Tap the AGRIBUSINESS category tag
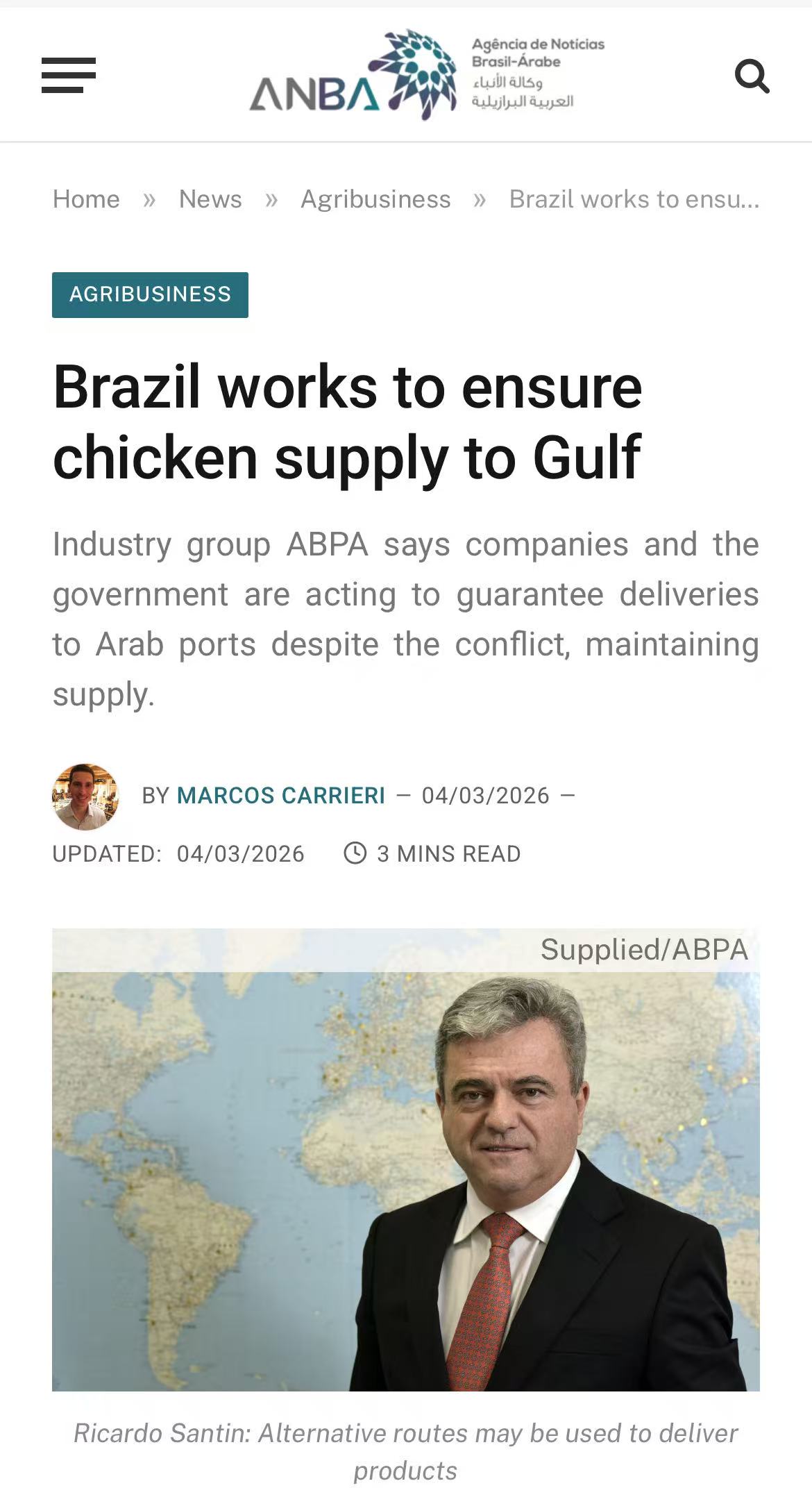The height and width of the screenshot is (1488, 812). click(x=150, y=294)
